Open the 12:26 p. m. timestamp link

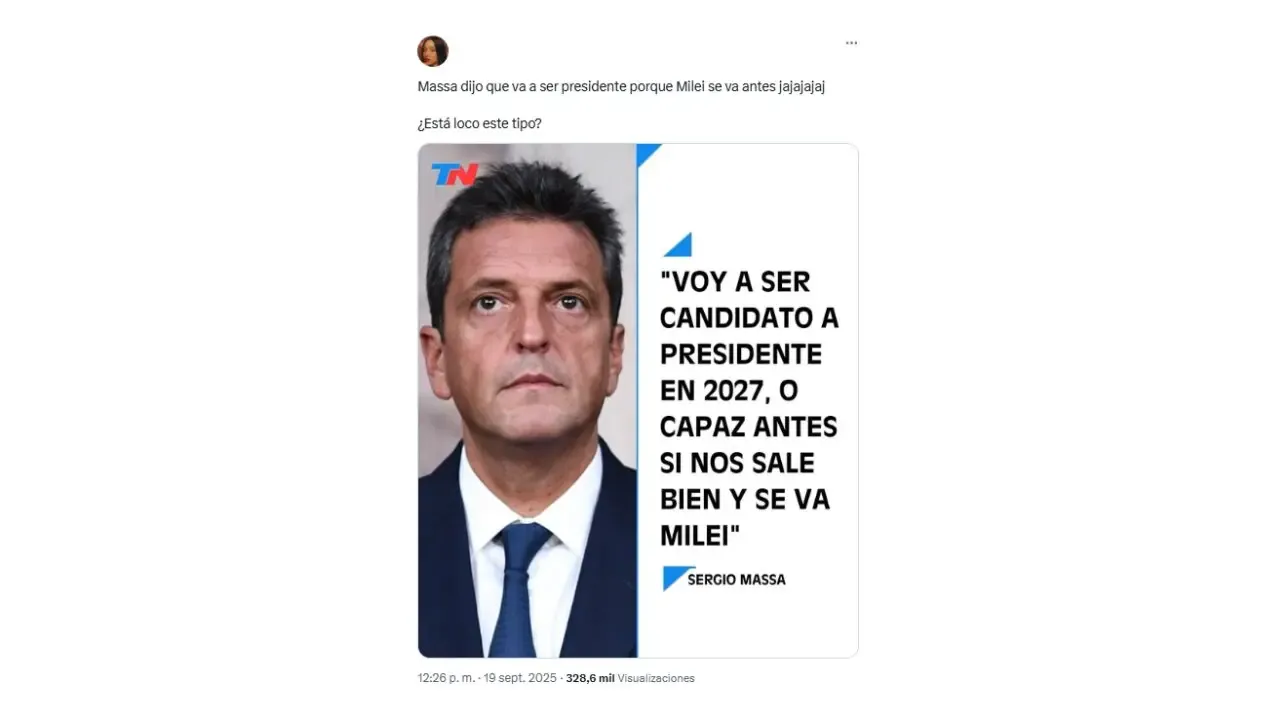point(446,678)
